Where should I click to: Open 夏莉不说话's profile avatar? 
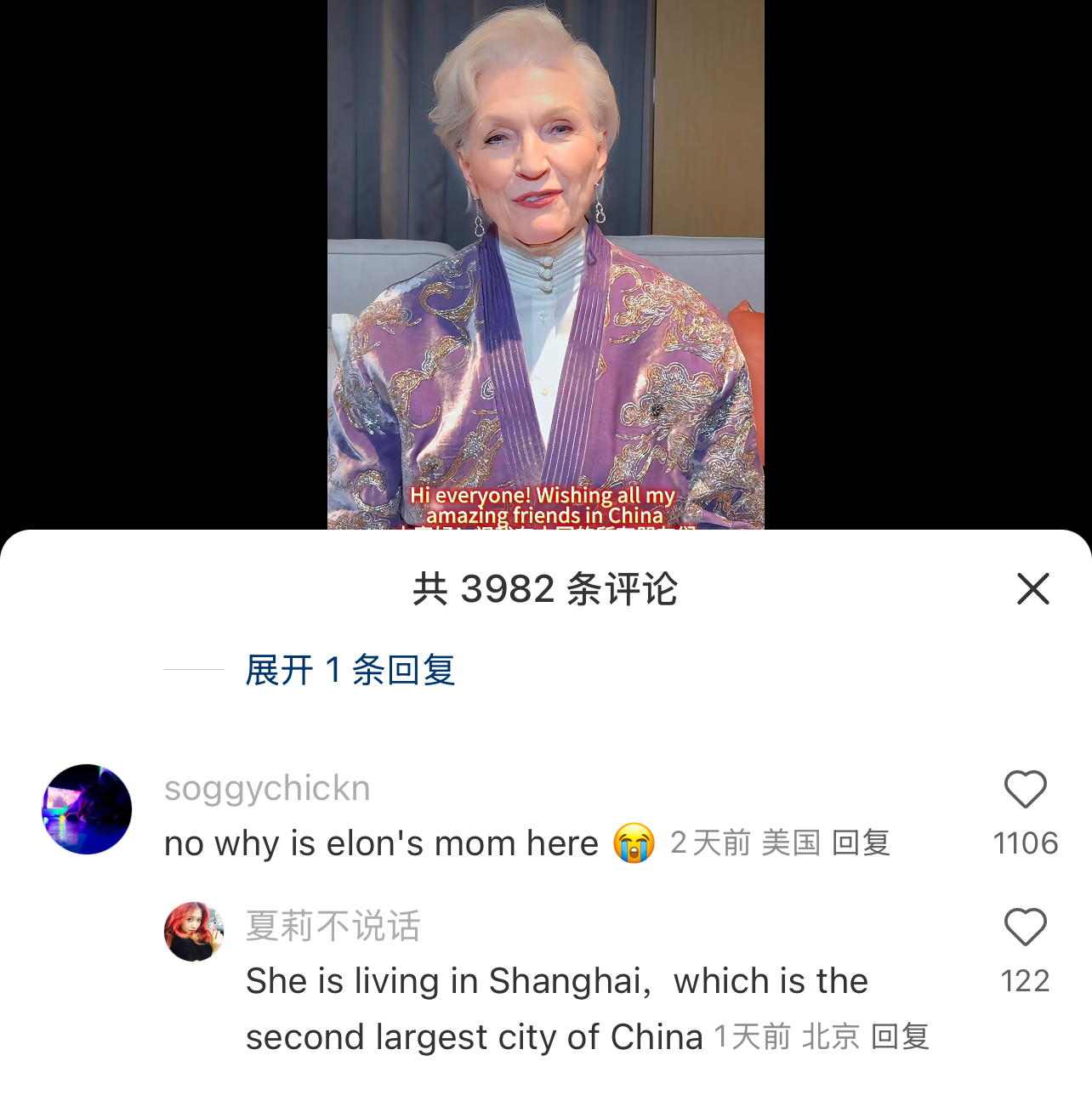194,932
